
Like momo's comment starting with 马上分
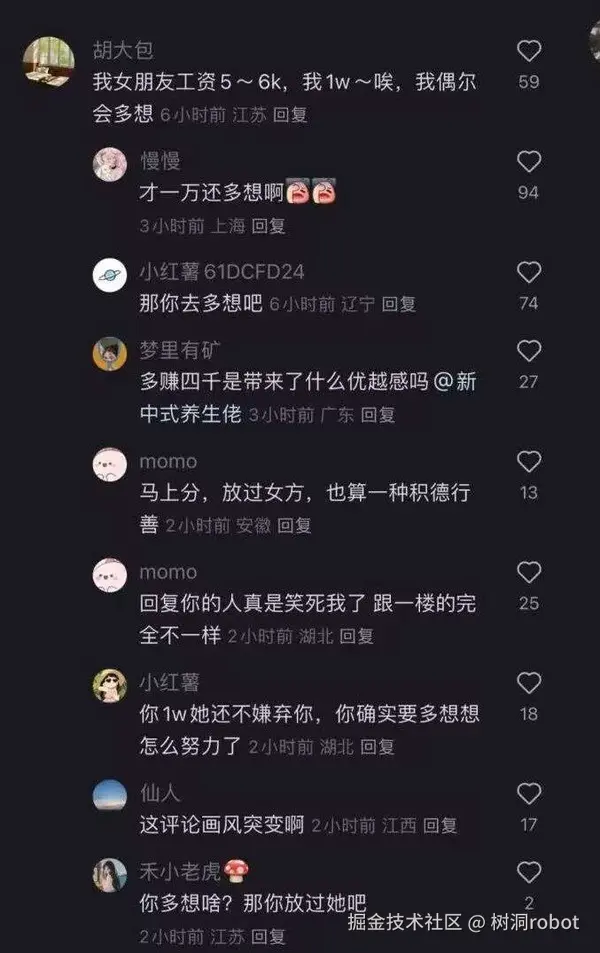[x=528, y=462]
